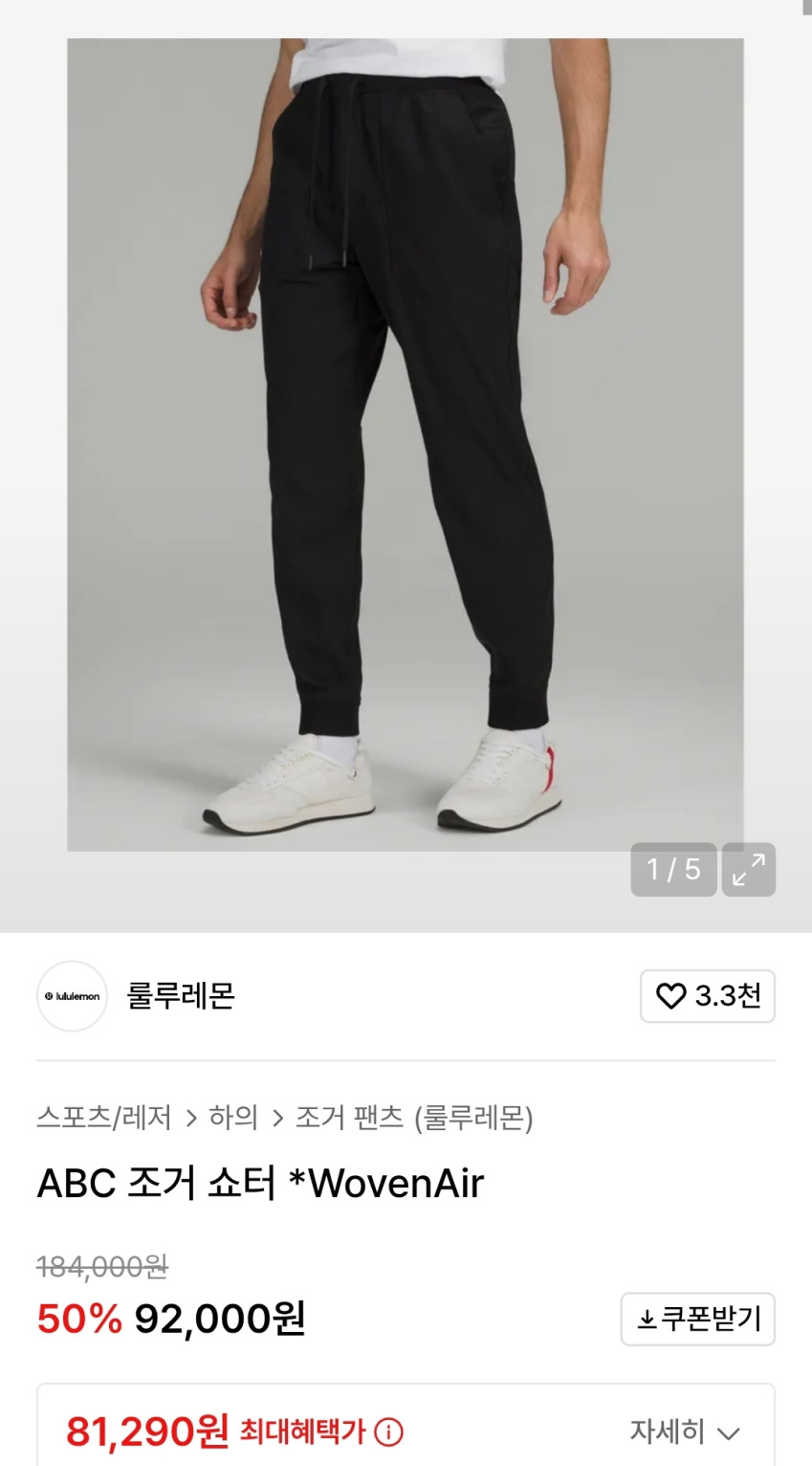This screenshot has width=812, height=1466.
Task: Open the 스포츠/레저 breadcrumb category
Action: click(x=103, y=1117)
